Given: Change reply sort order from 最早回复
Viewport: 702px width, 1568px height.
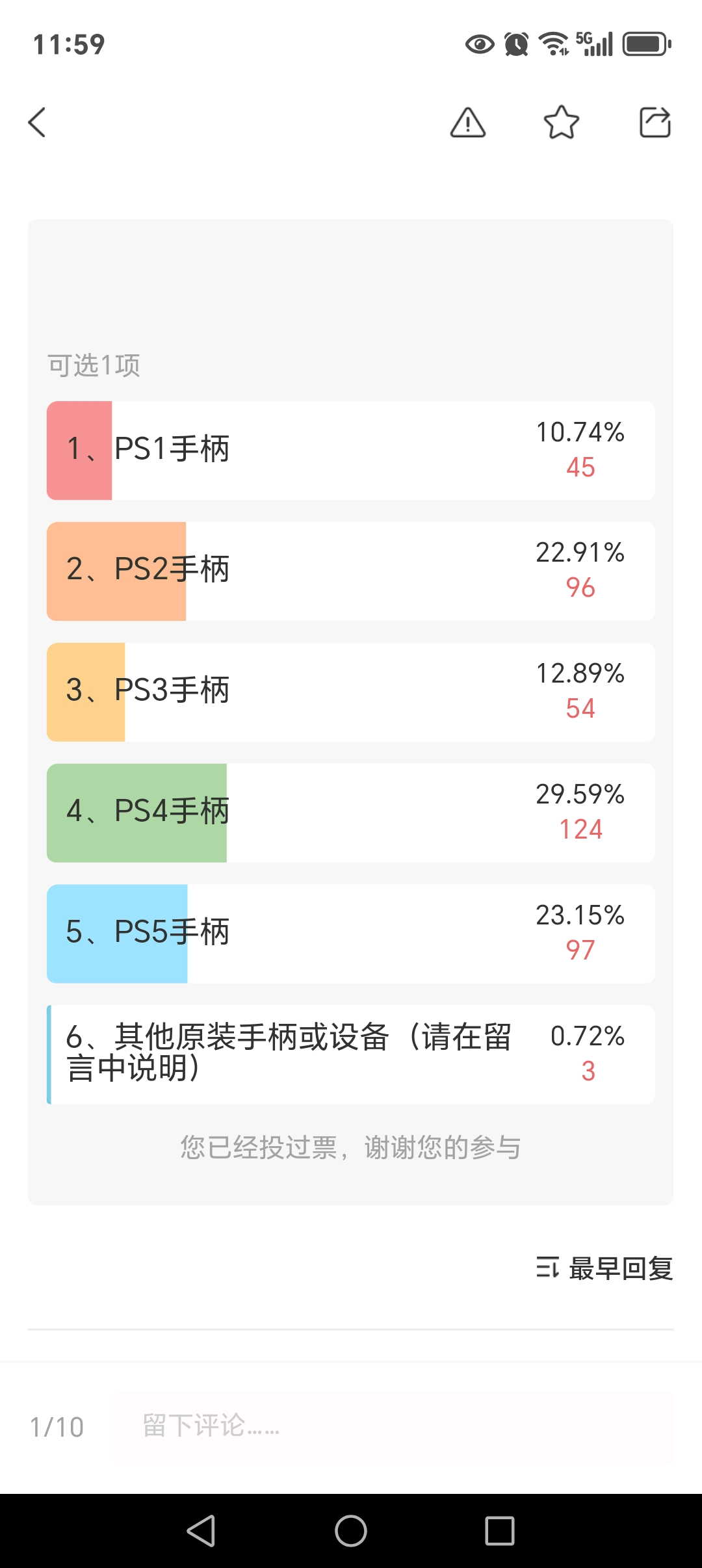Looking at the screenshot, I should [x=604, y=1268].
